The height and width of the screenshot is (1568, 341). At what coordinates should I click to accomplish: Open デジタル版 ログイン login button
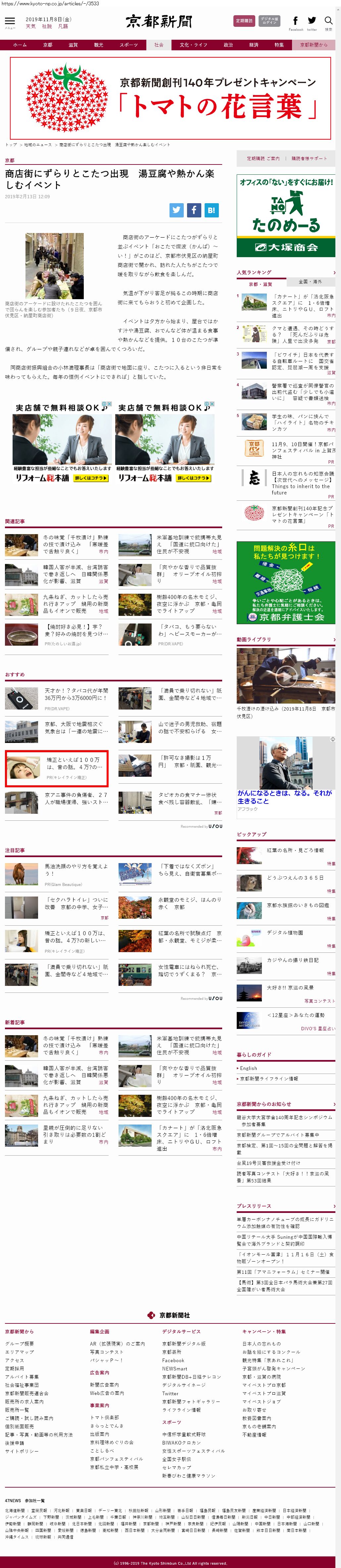point(270,21)
